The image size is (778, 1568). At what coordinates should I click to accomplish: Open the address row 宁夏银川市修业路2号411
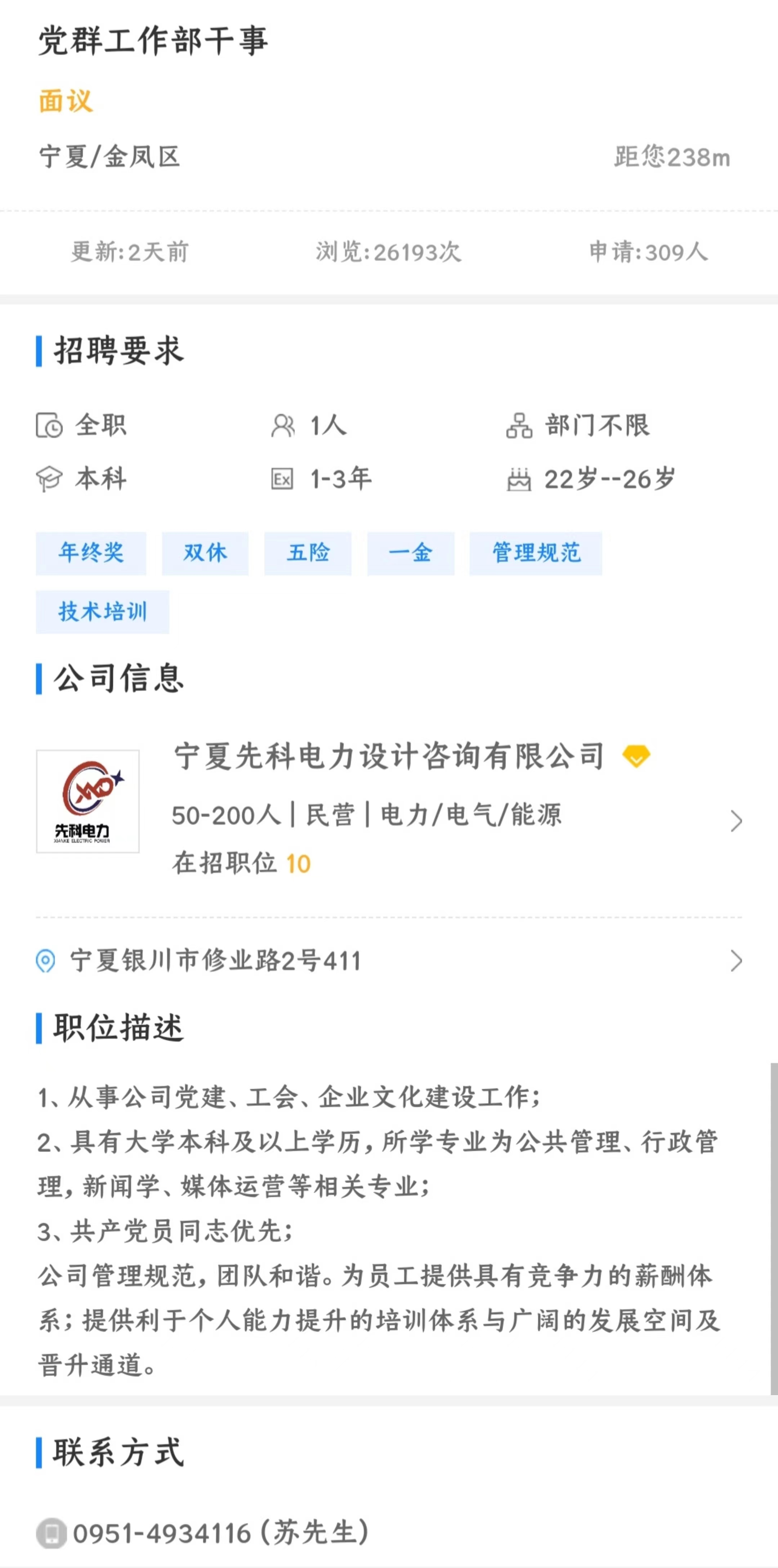(x=216, y=961)
